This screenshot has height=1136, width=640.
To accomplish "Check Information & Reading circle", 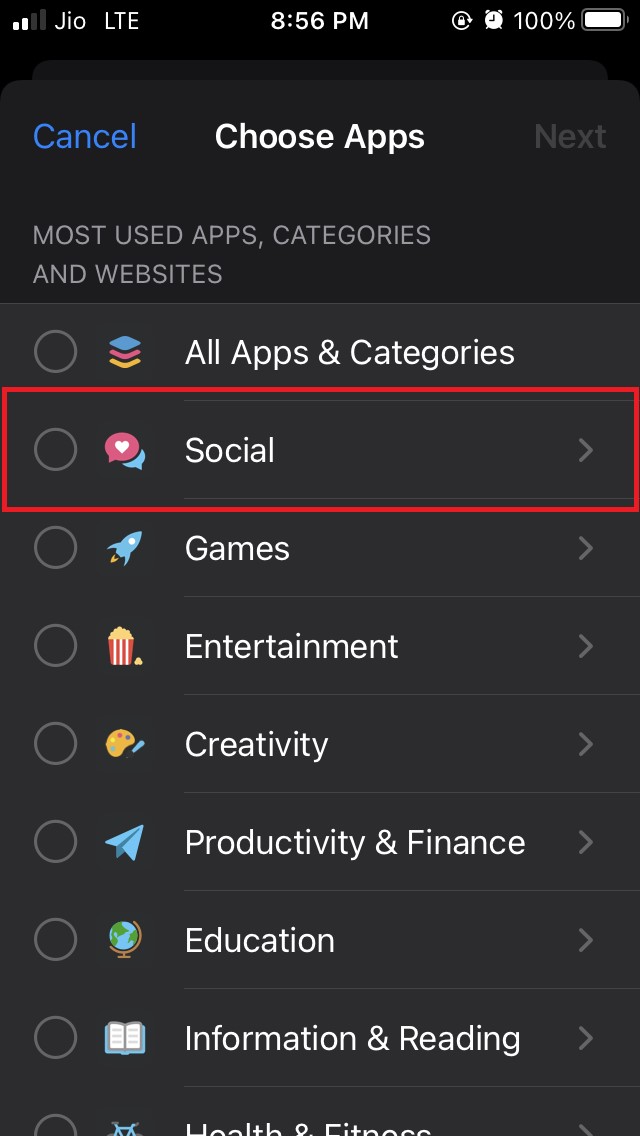I will pyautogui.click(x=55, y=1038).
